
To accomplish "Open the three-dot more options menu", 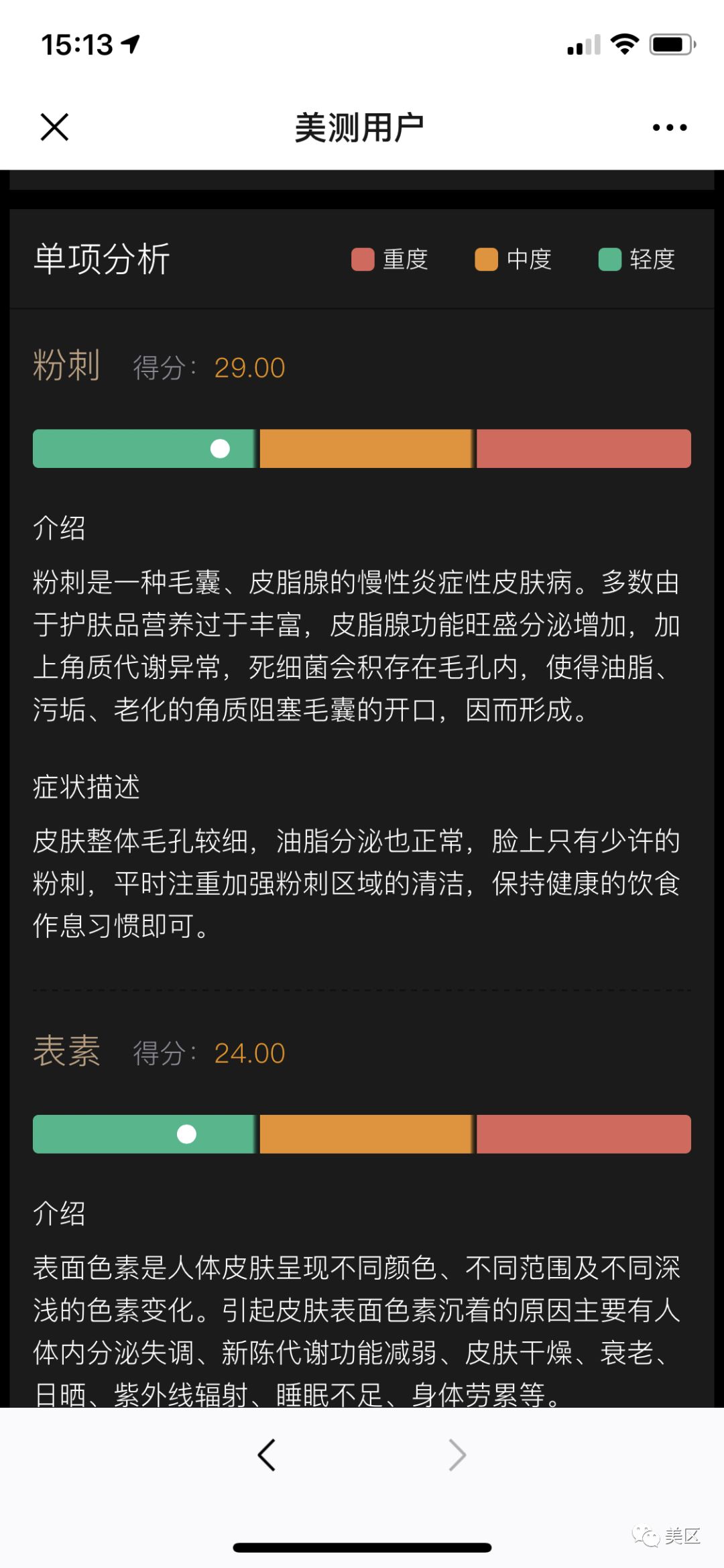I will pyautogui.click(x=670, y=127).
